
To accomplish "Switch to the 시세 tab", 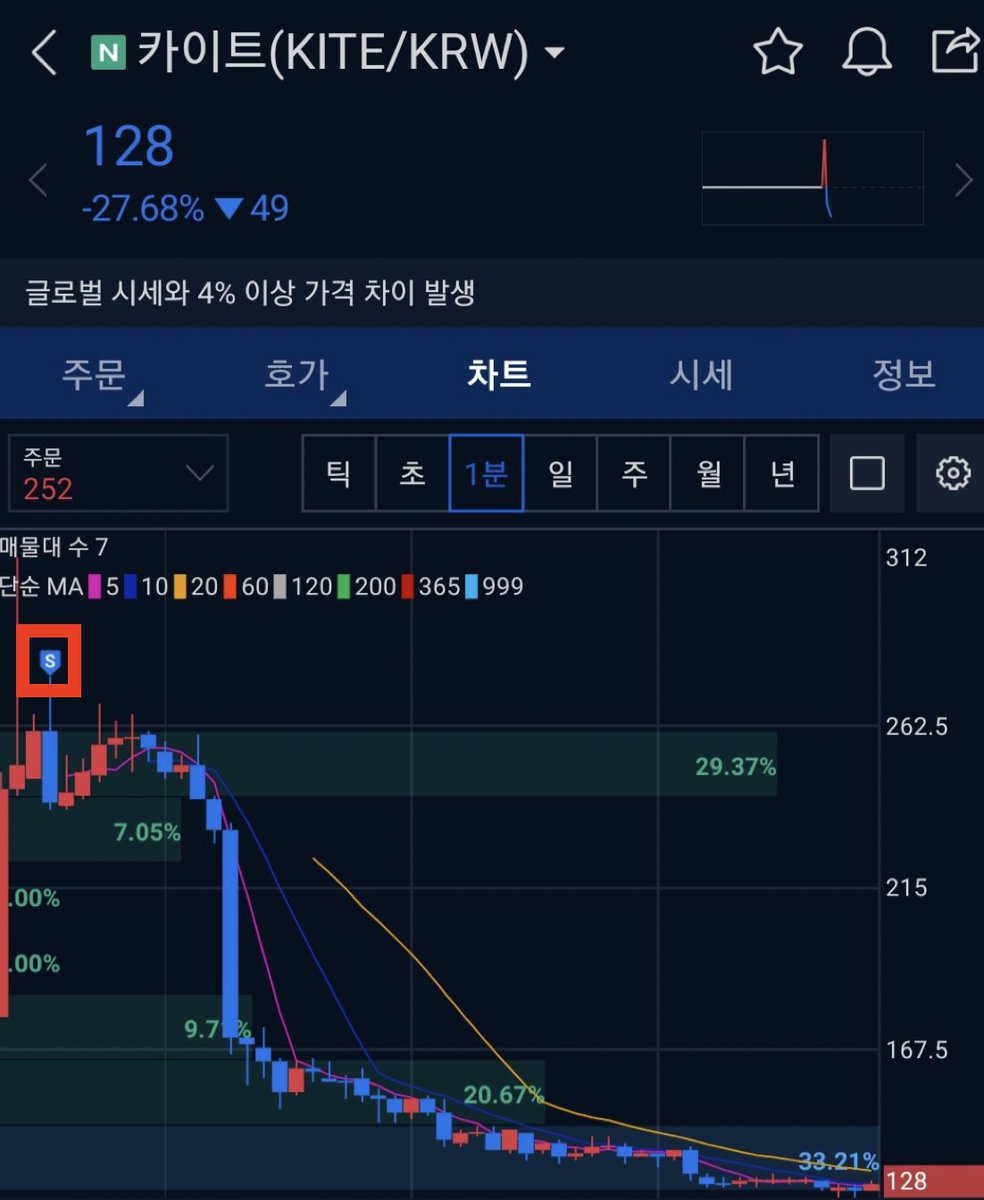I will (x=701, y=374).
